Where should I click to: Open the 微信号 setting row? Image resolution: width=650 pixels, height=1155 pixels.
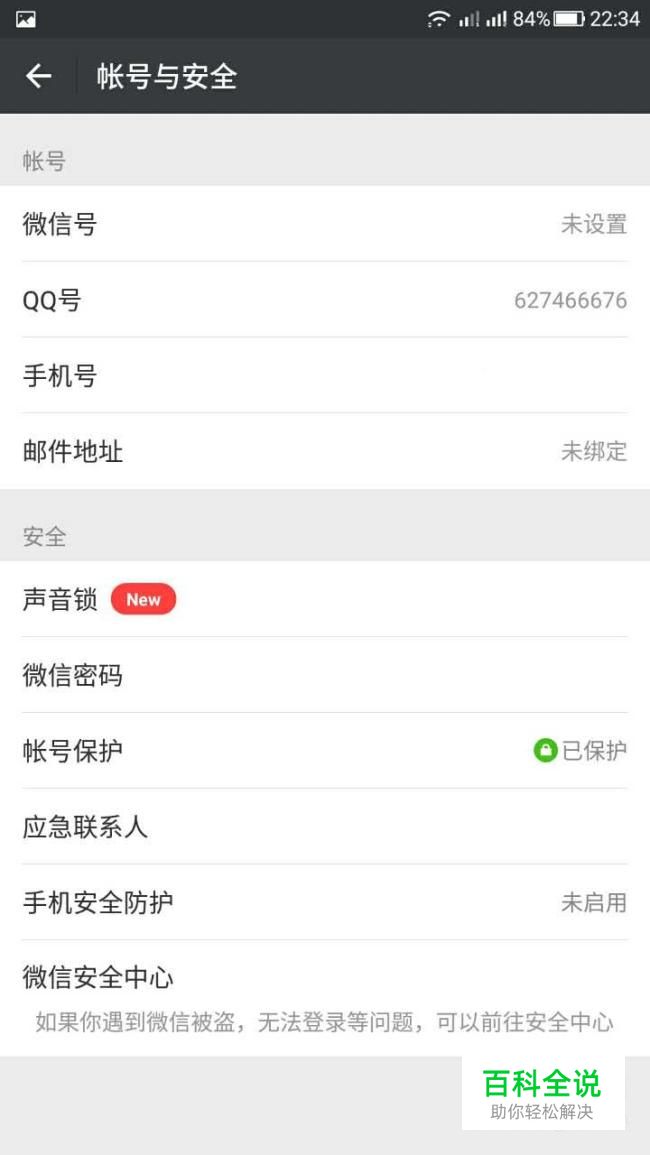[x=324, y=224]
